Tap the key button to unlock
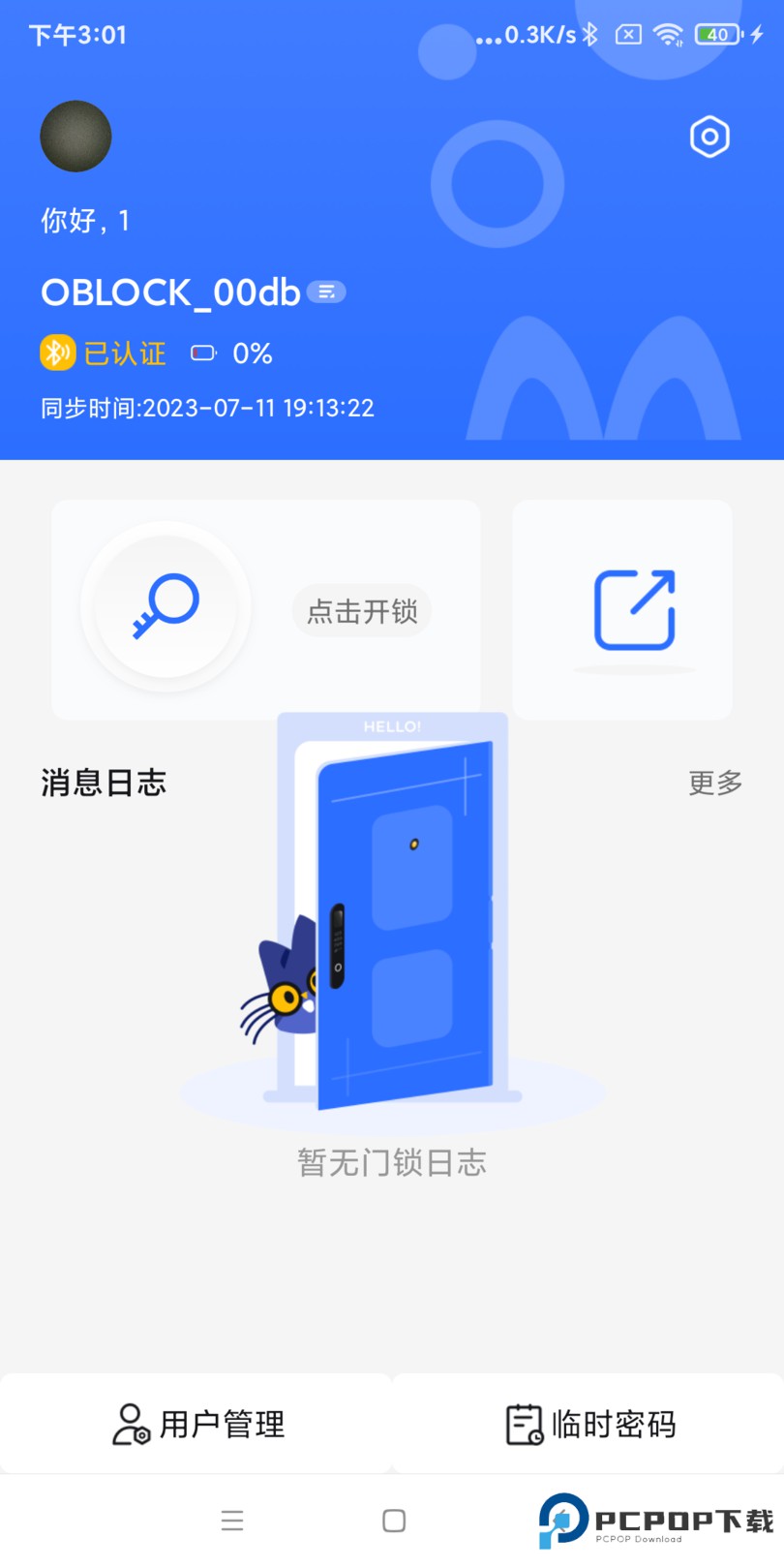Screen dimensions: 784x1568 [166, 607]
